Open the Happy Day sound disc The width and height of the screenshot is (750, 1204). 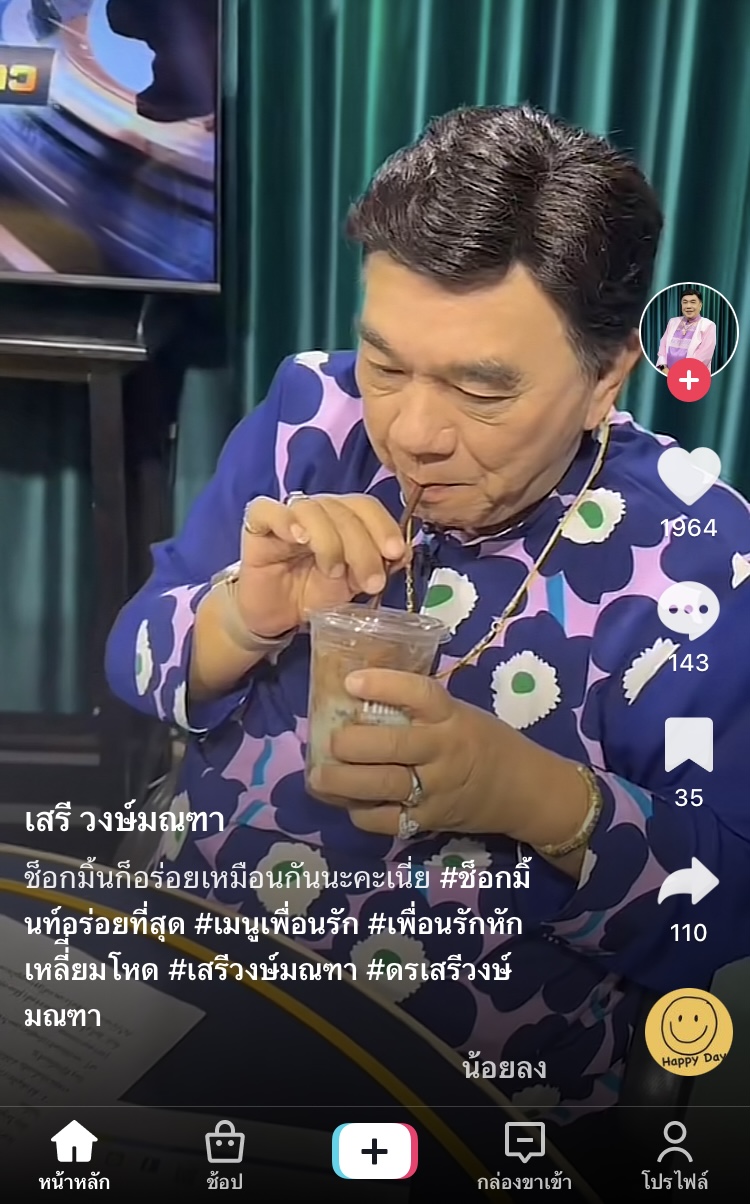[x=689, y=1031]
